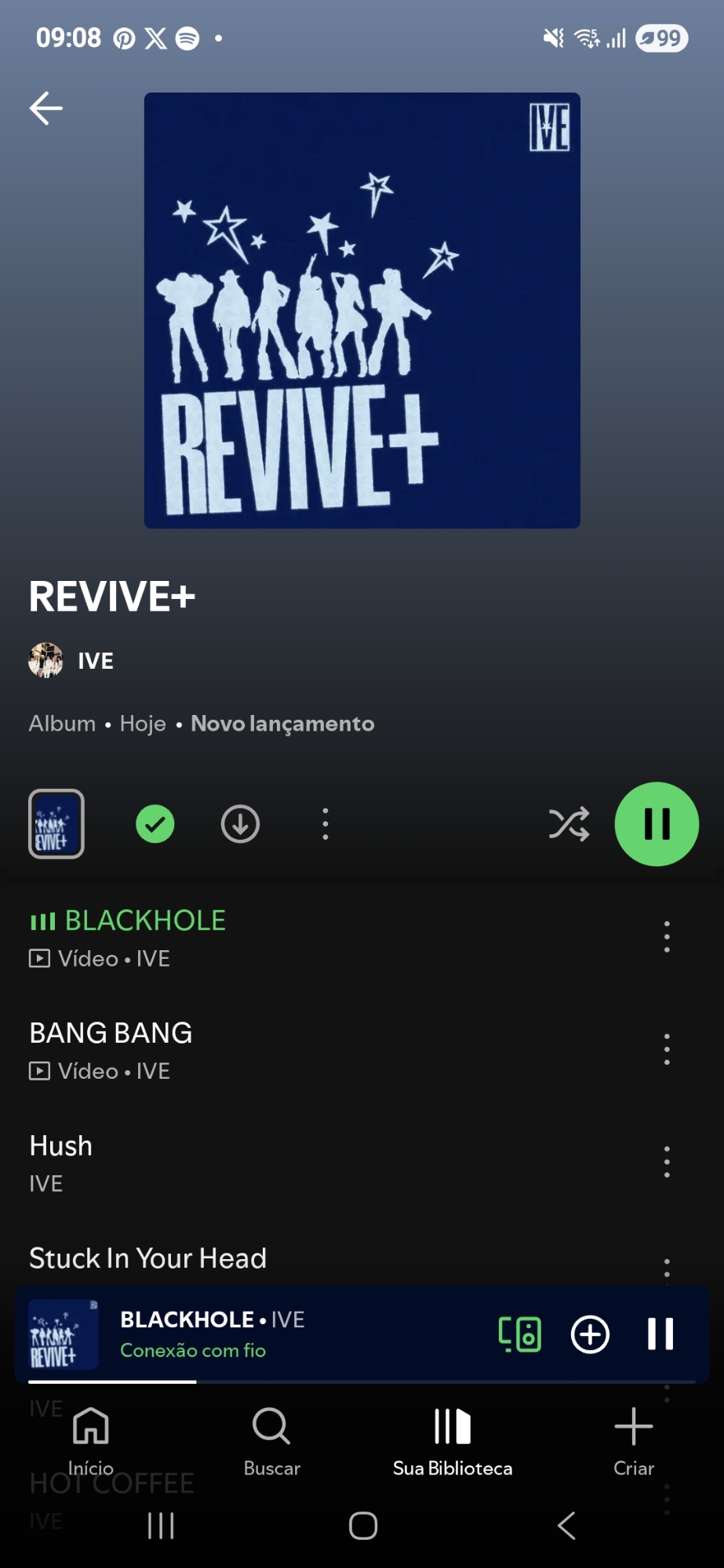Play the track Hush
Viewport: 724px width, 1568px height.
coord(61,1147)
